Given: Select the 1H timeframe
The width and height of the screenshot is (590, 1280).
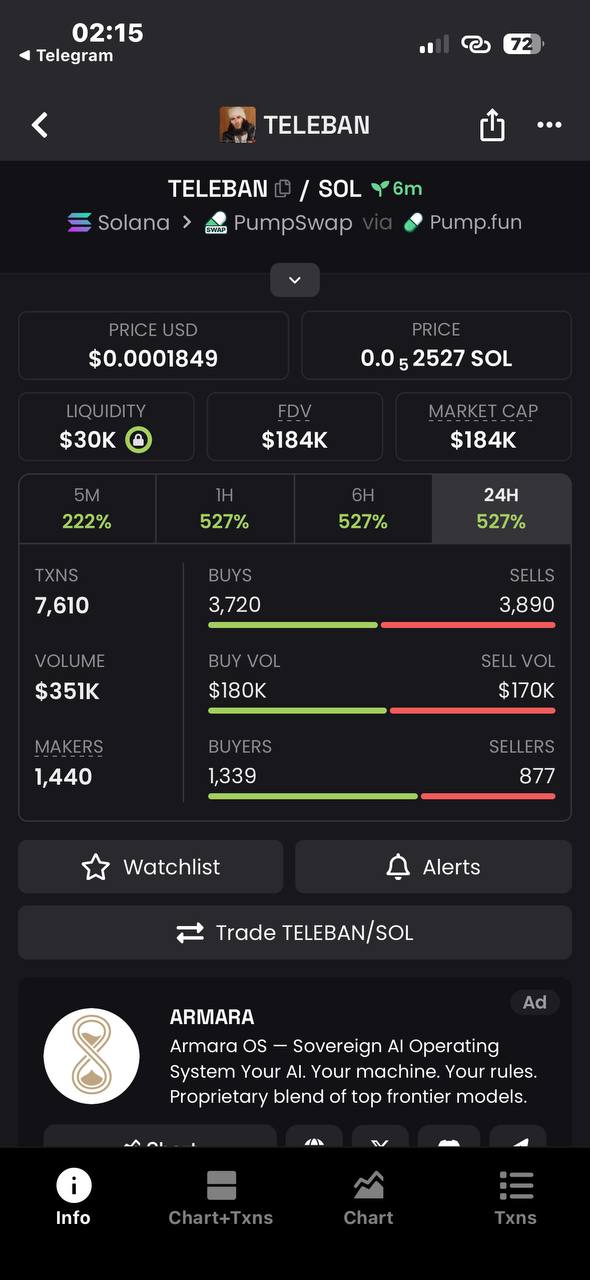Looking at the screenshot, I should (225, 509).
